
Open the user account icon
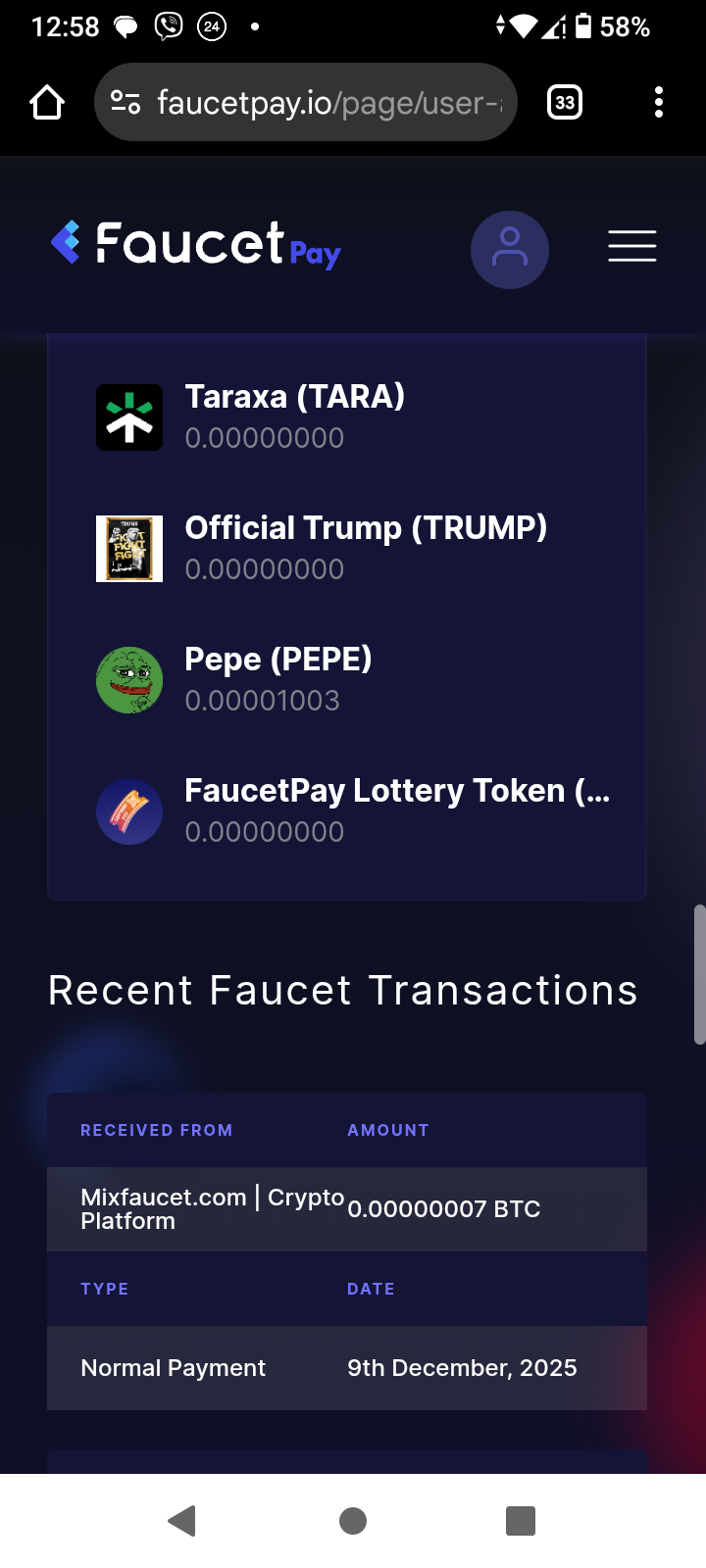click(510, 249)
